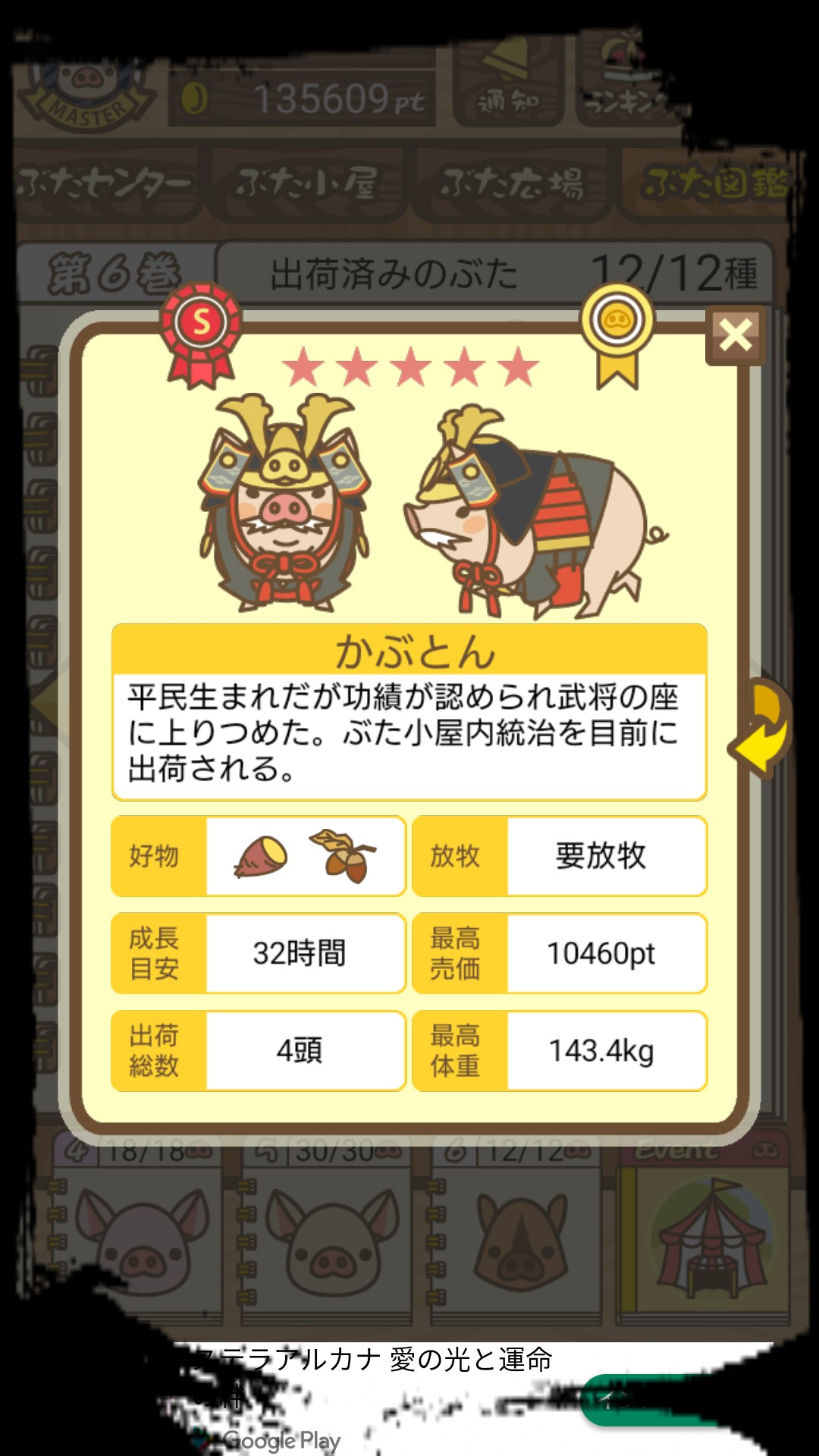819x1456 pixels.
Task: Switch to the ぶた広場 tab
Action: click(513, 184)
